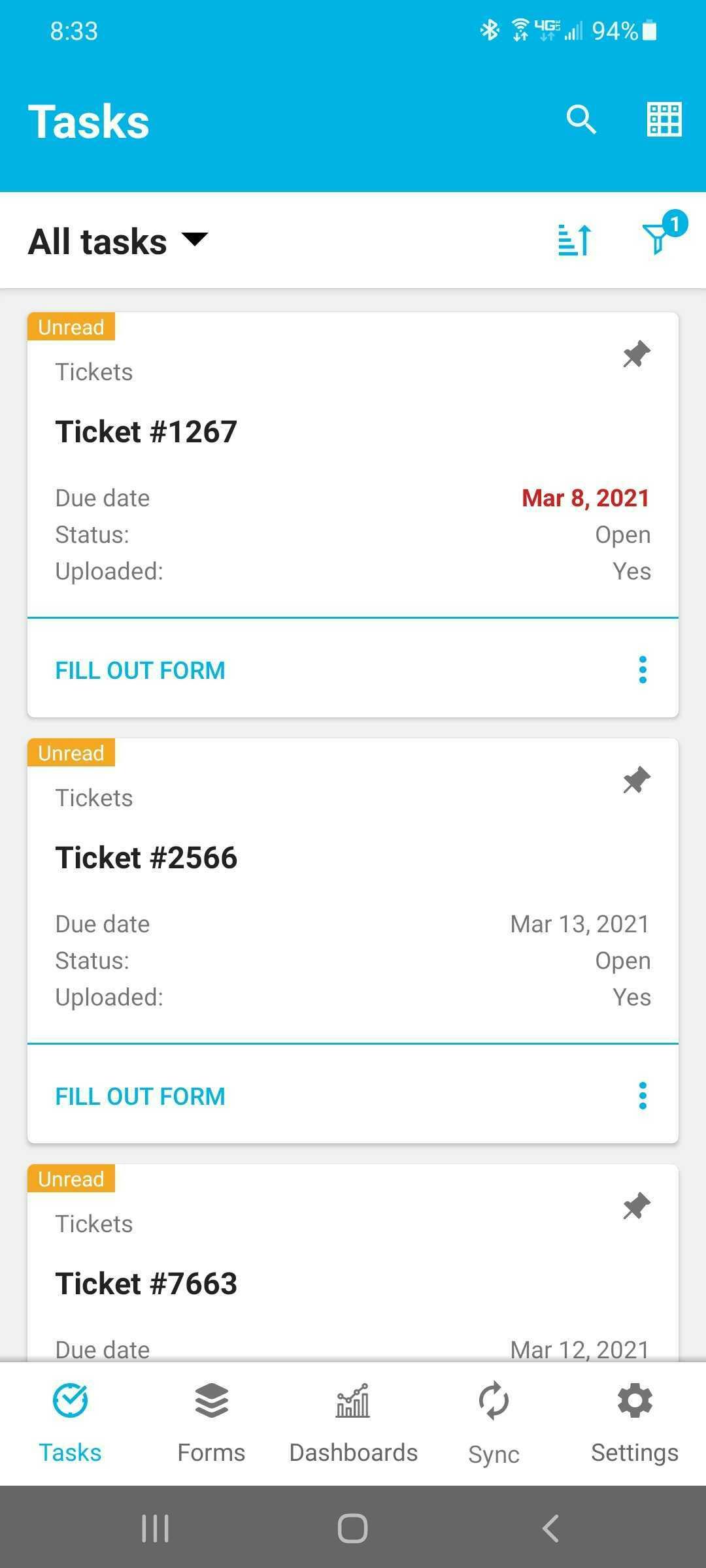Pin Ticket #2566

637,781
